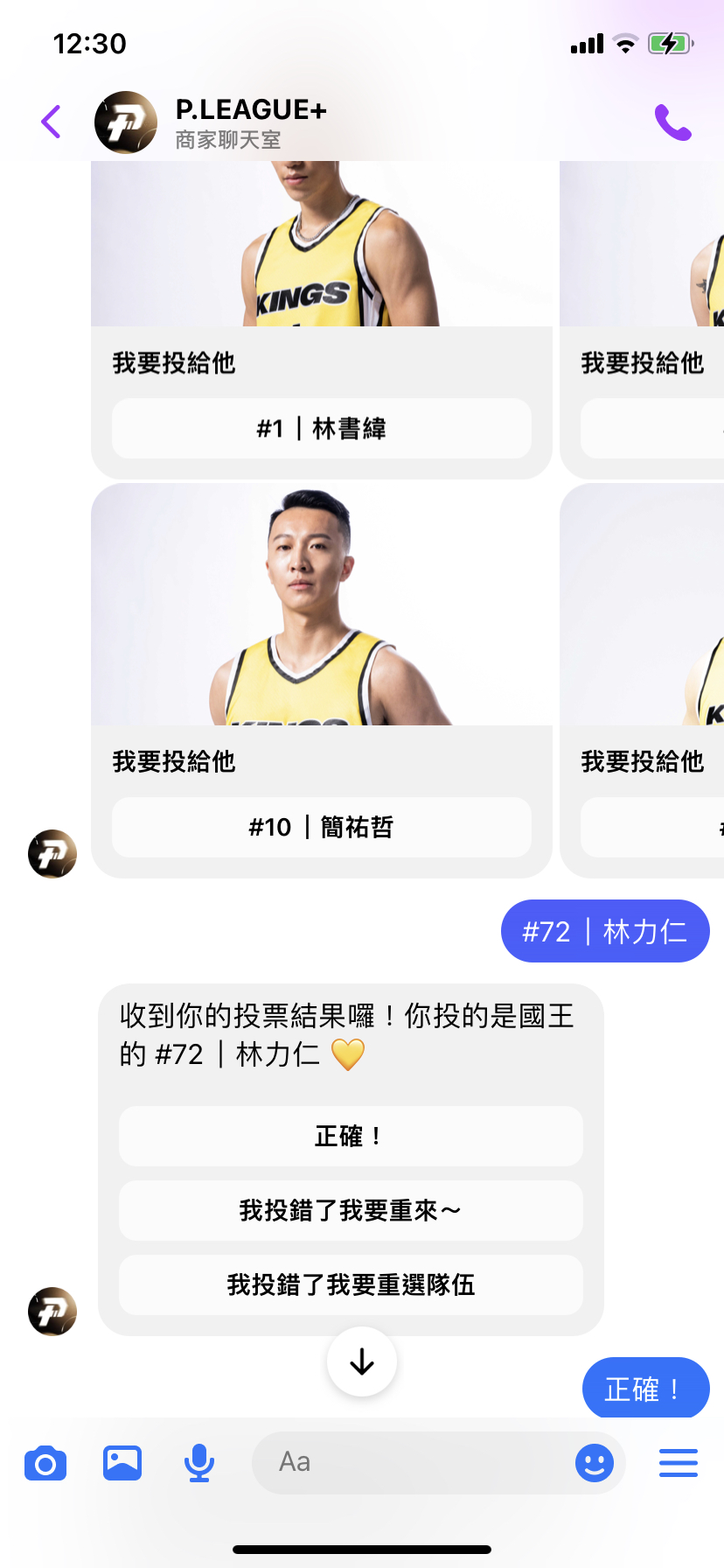Jump to the latest message with the down arrow
724x1568 pixels.
pyautogui.click(x=361, y=1361)
